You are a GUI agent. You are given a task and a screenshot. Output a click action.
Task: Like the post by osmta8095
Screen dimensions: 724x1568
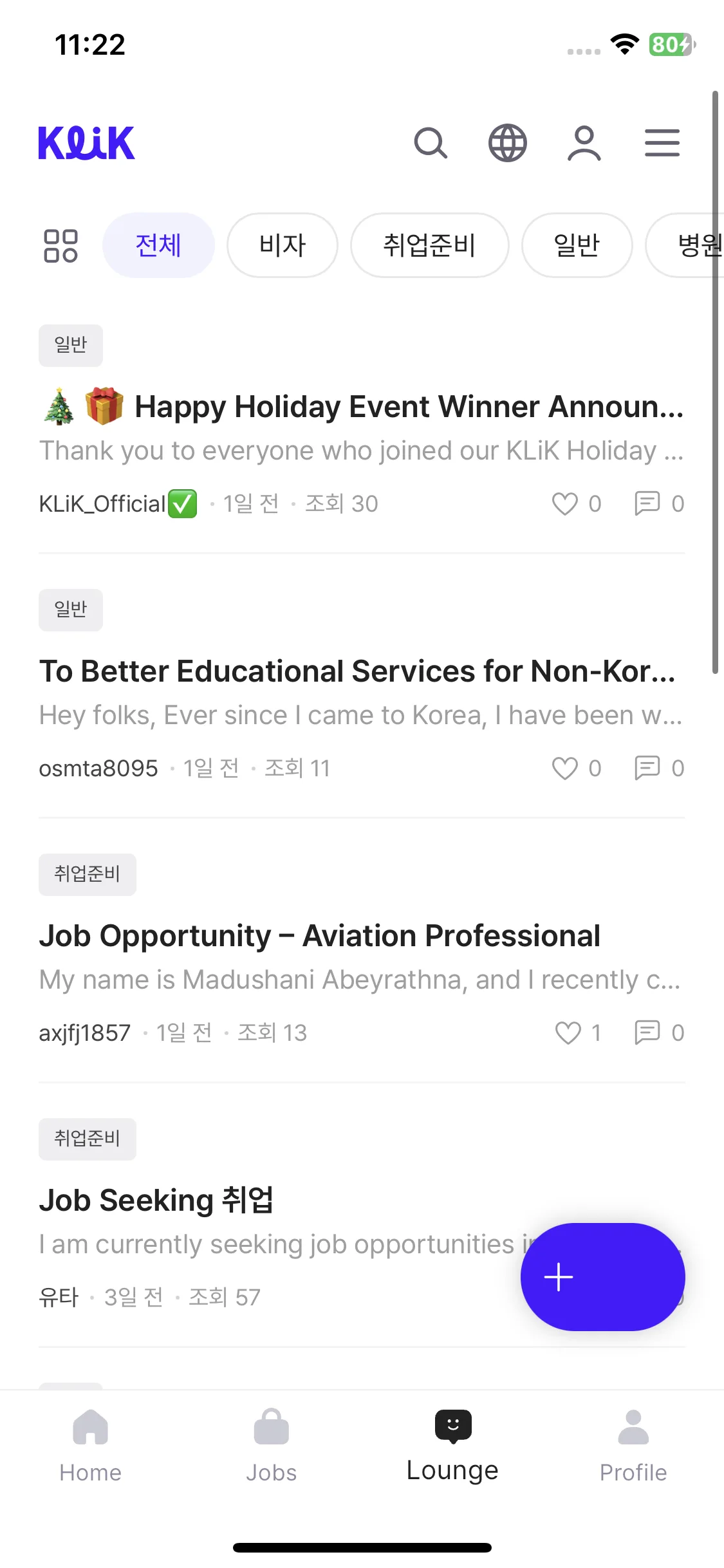[565, 769]
